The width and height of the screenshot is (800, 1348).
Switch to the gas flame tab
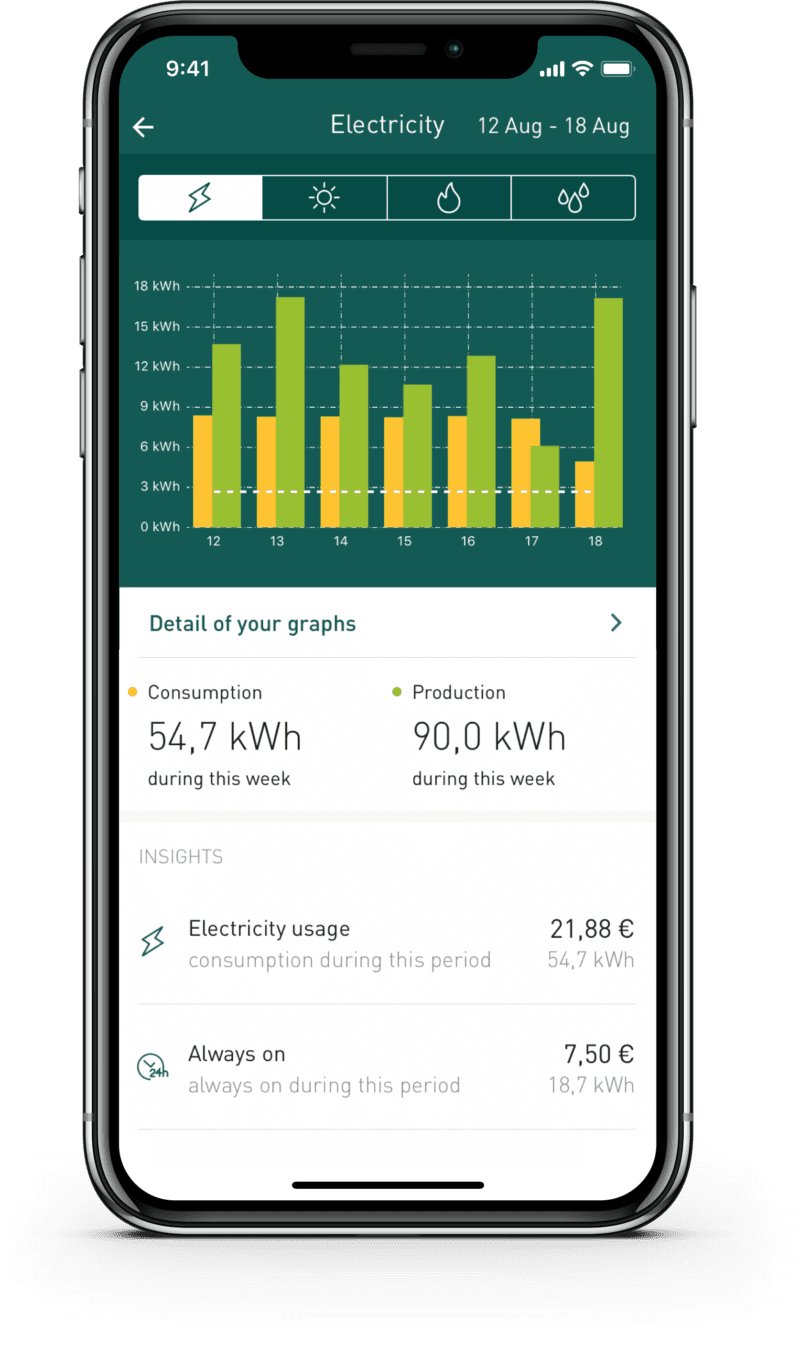(x=448, y=198)
